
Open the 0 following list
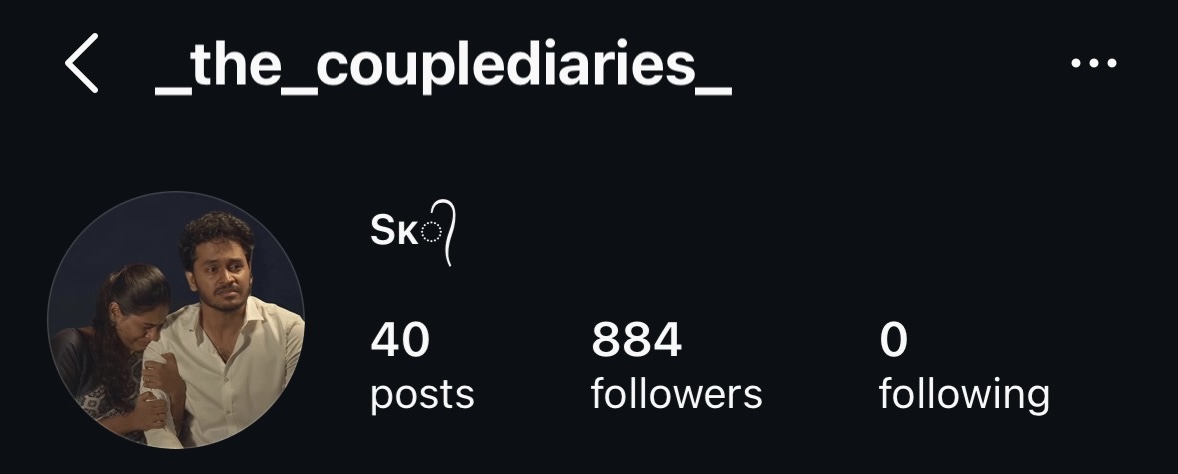(963, 367)
